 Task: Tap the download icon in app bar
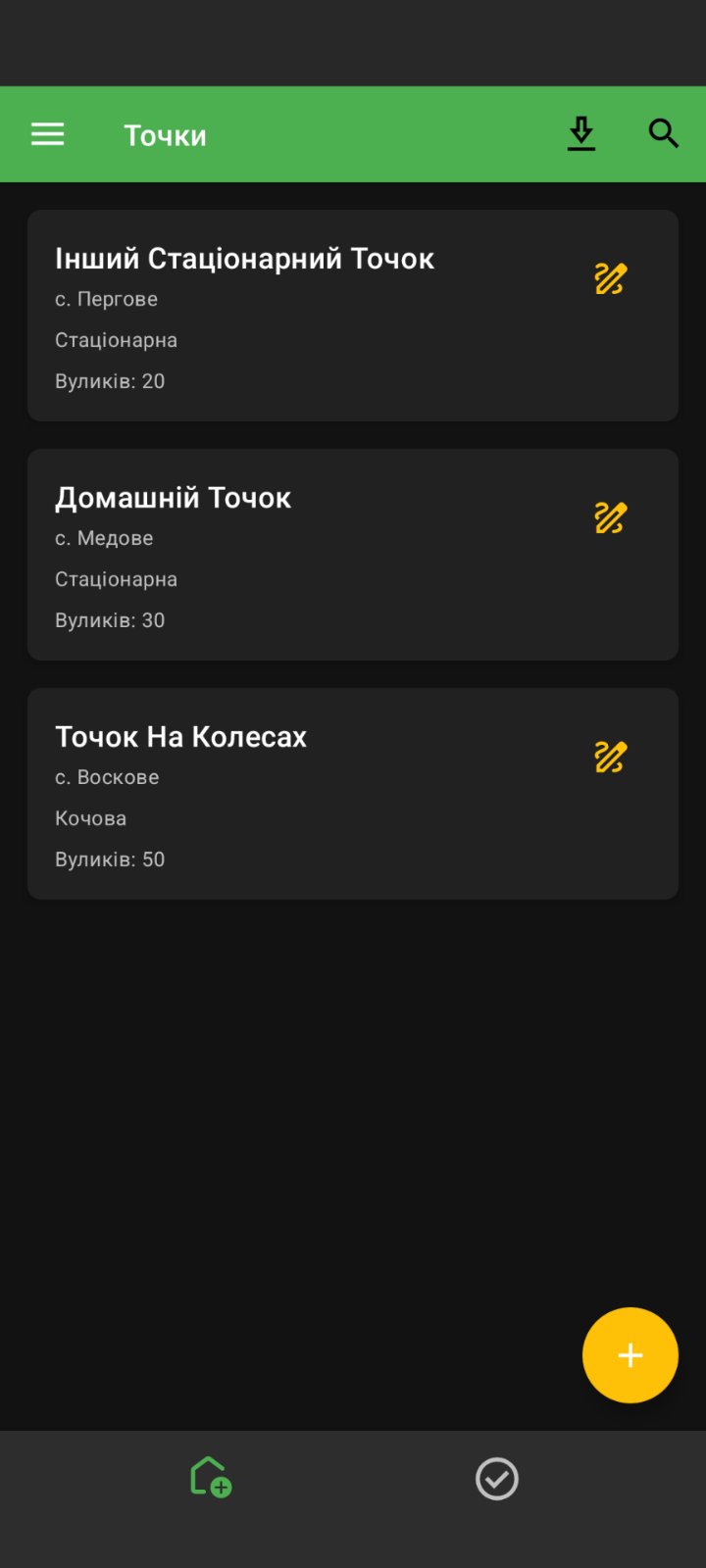(581, 134)
